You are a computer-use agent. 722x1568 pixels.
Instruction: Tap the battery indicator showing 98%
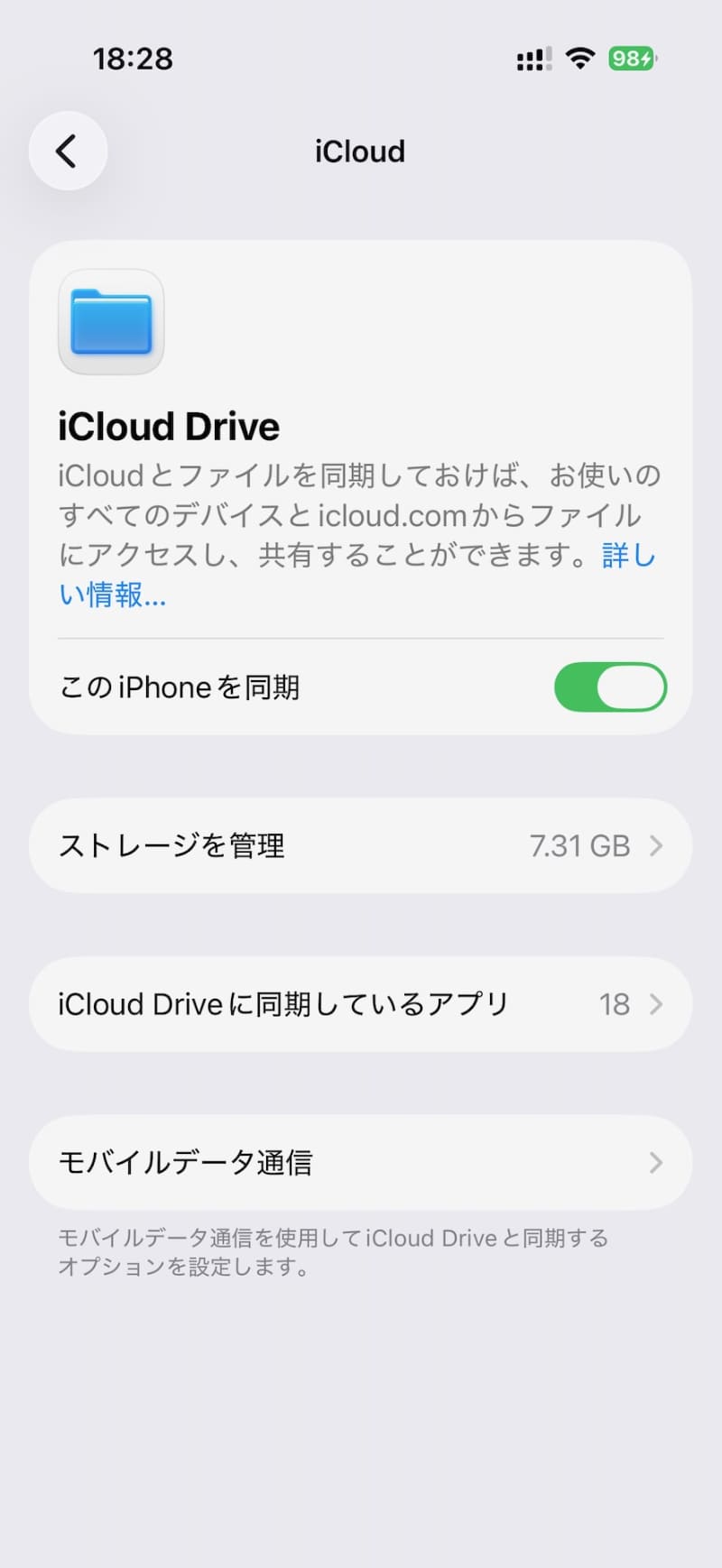point(632,58)
